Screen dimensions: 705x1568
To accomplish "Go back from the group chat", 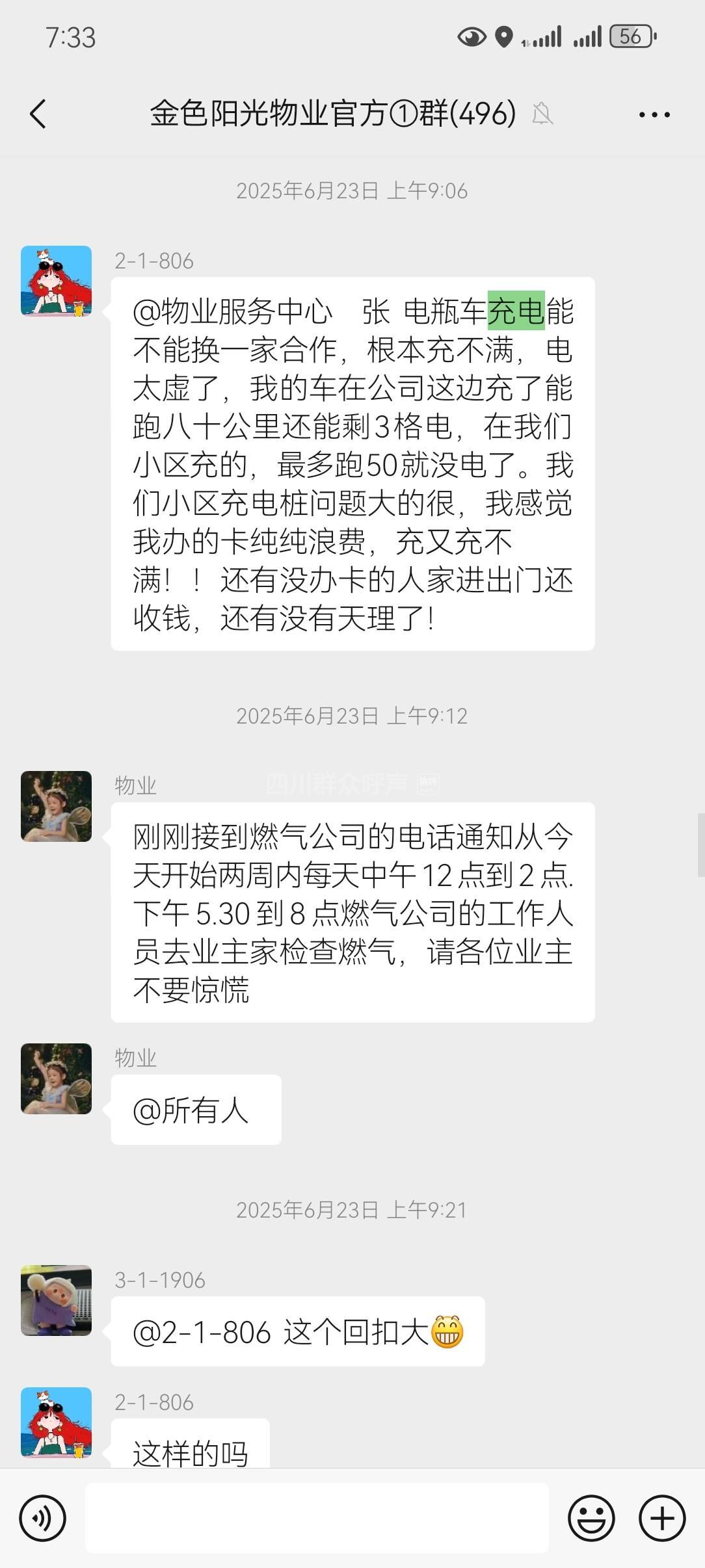I will (x=38, y=114).
